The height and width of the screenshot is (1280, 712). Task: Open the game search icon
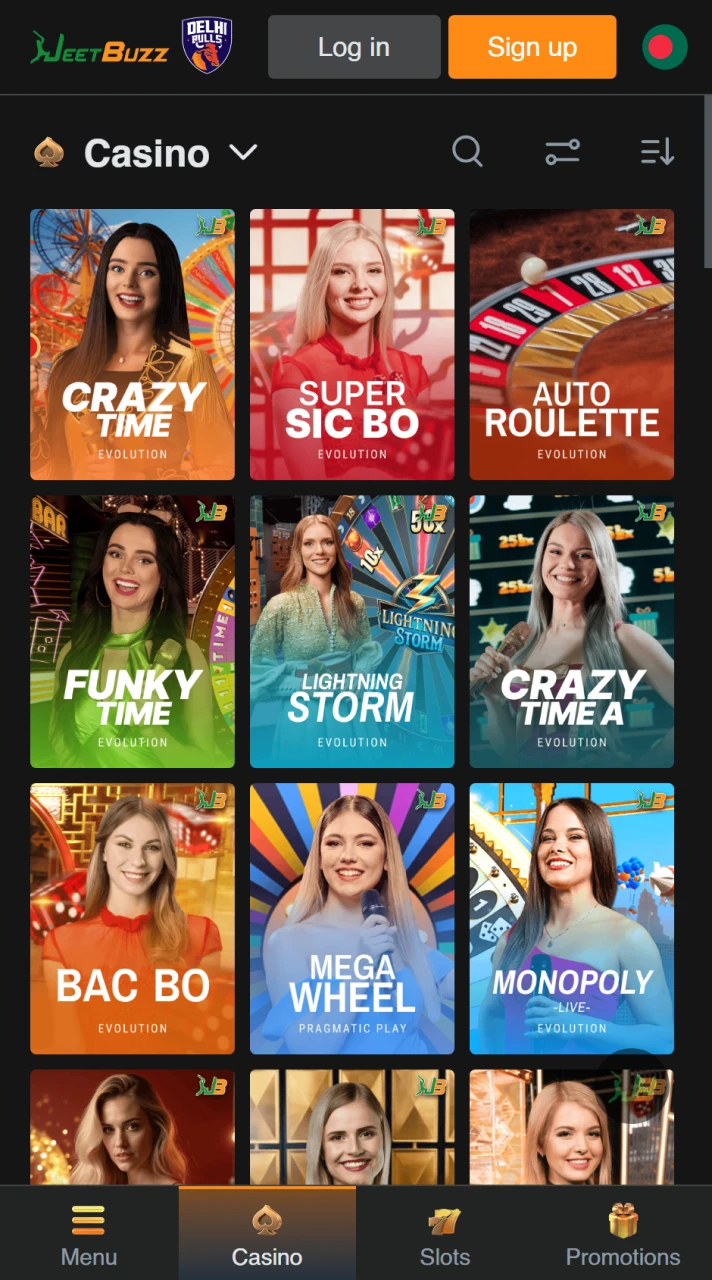pyautogui.click(x=467, y=152)
